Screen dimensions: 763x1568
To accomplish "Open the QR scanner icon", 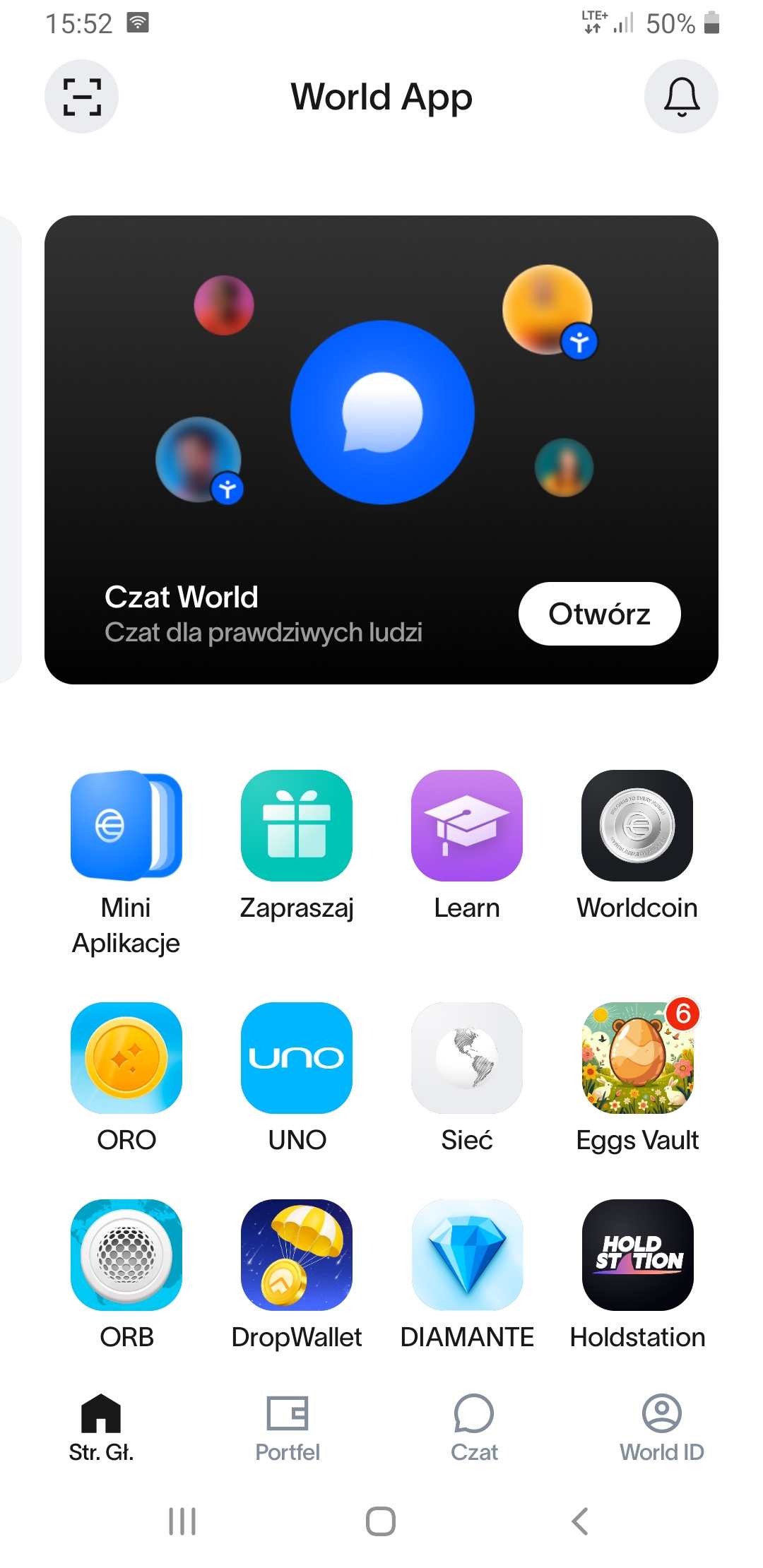I will tap(81, 97).
